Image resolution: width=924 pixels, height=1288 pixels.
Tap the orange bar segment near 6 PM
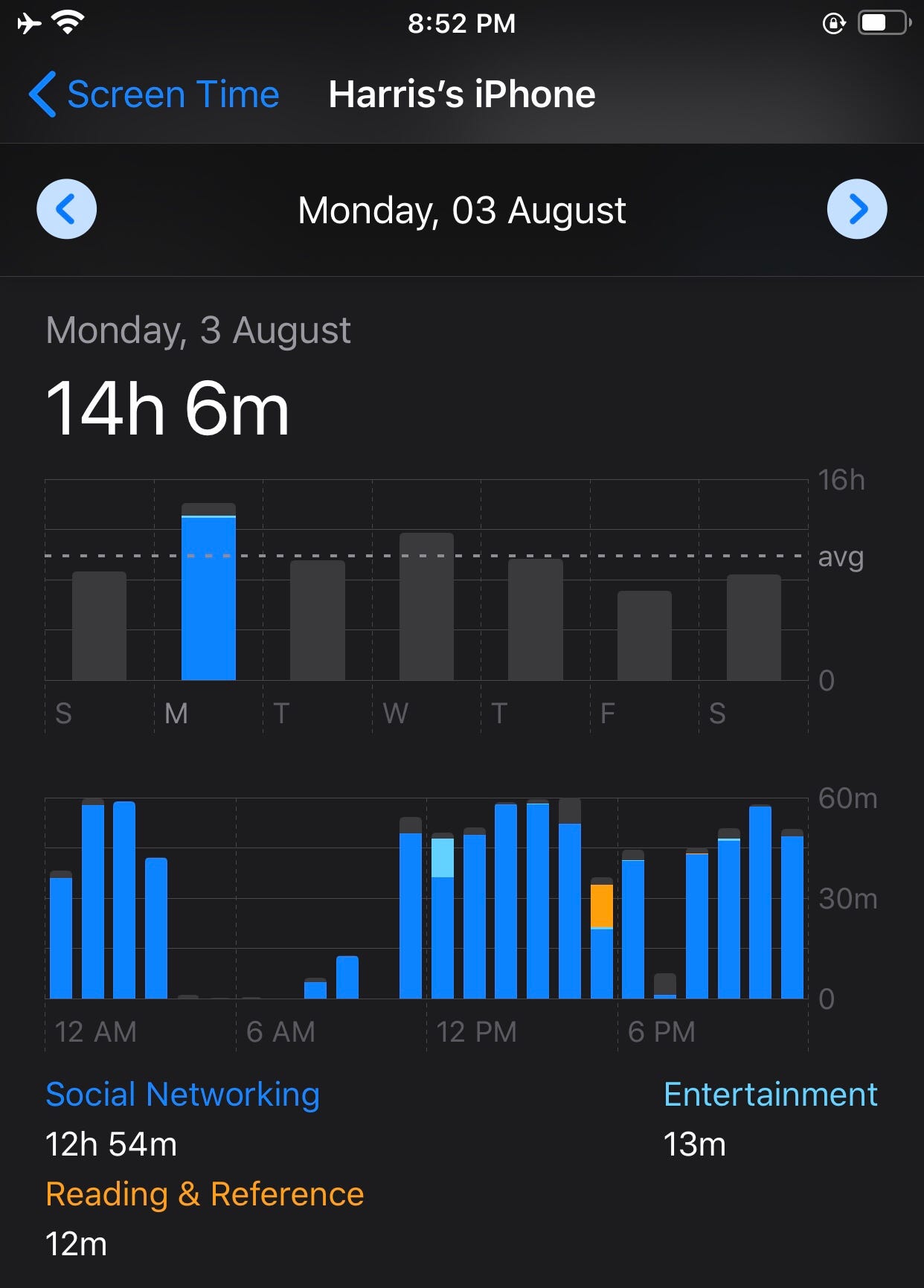point(600,904)
